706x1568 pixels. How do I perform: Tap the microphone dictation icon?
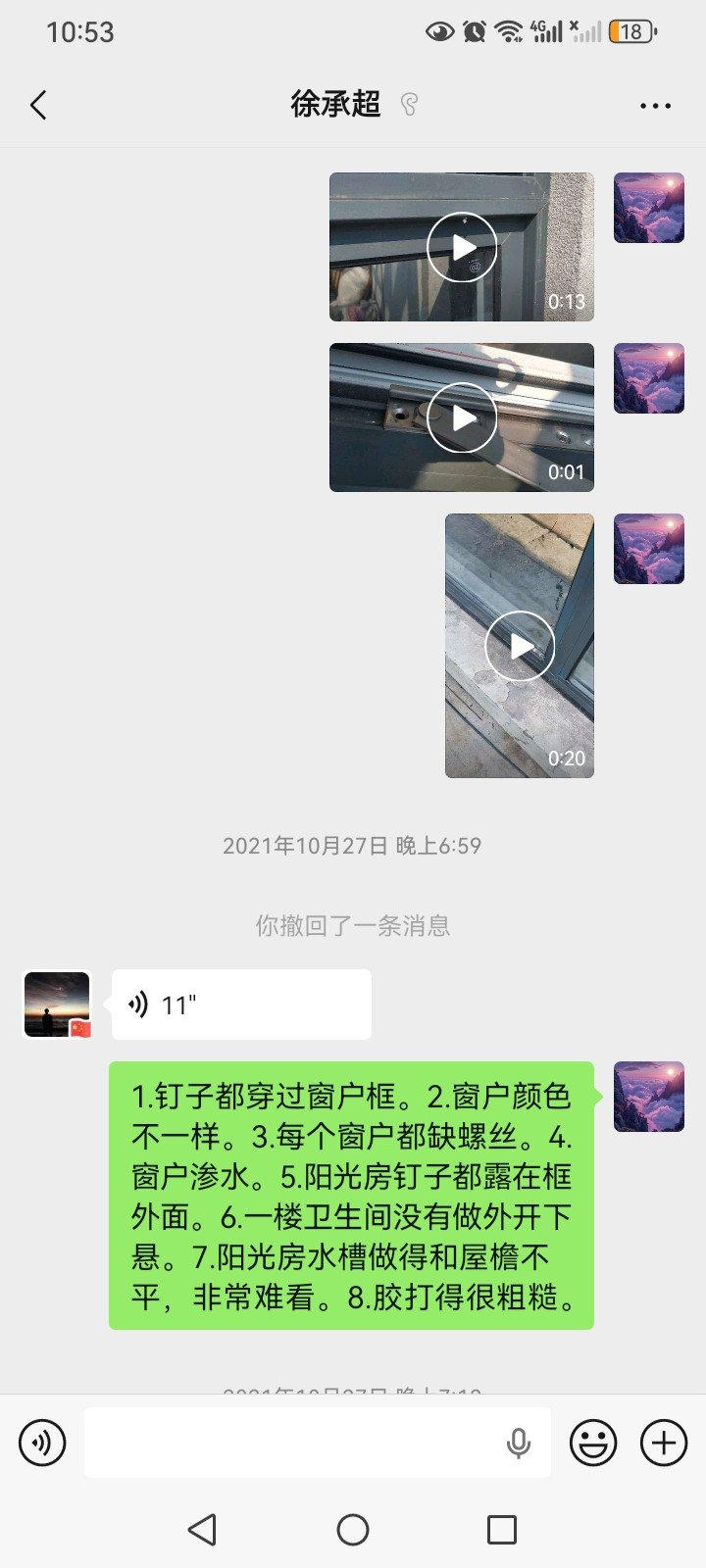point(519,1443)
